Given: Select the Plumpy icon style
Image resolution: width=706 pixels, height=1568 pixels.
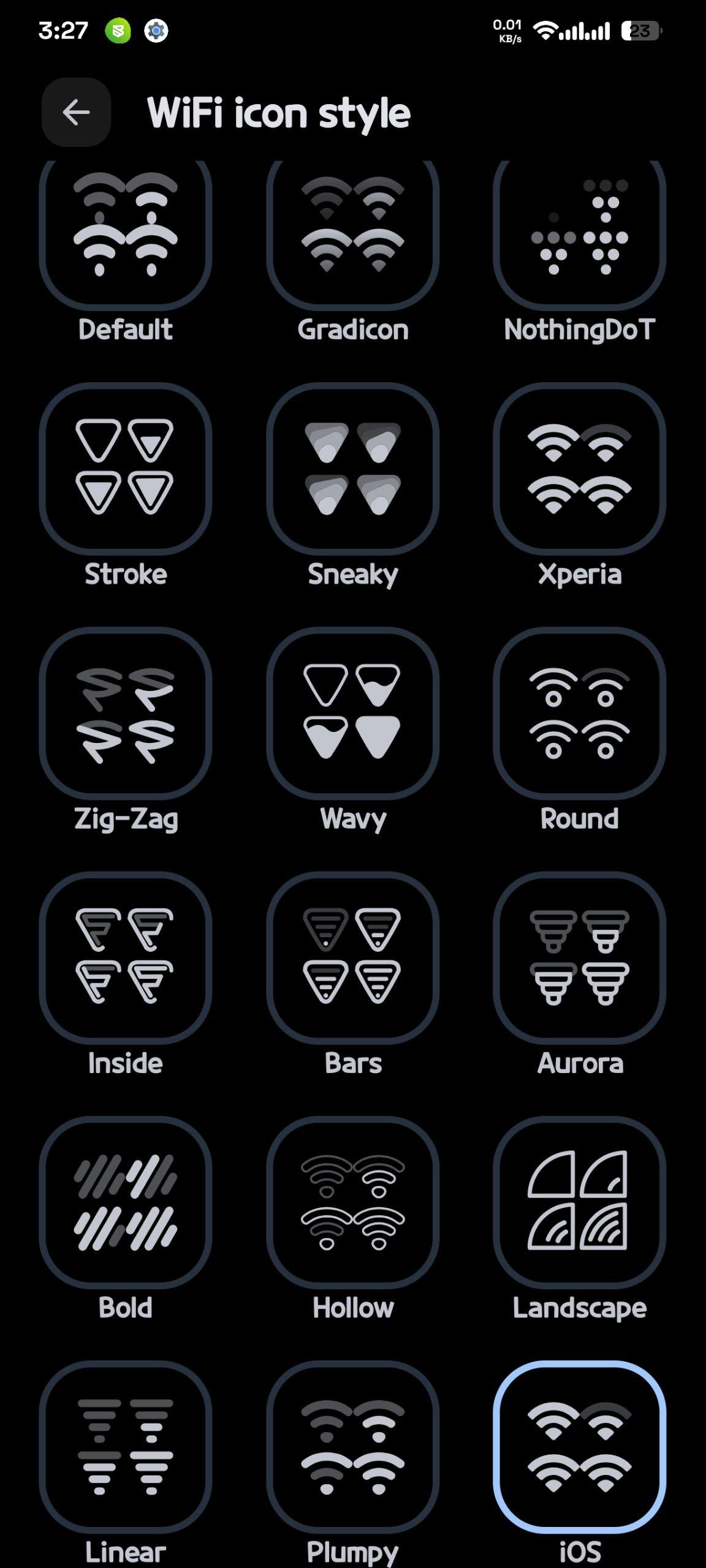Looking at the screenshot, I should (352, 1447).
